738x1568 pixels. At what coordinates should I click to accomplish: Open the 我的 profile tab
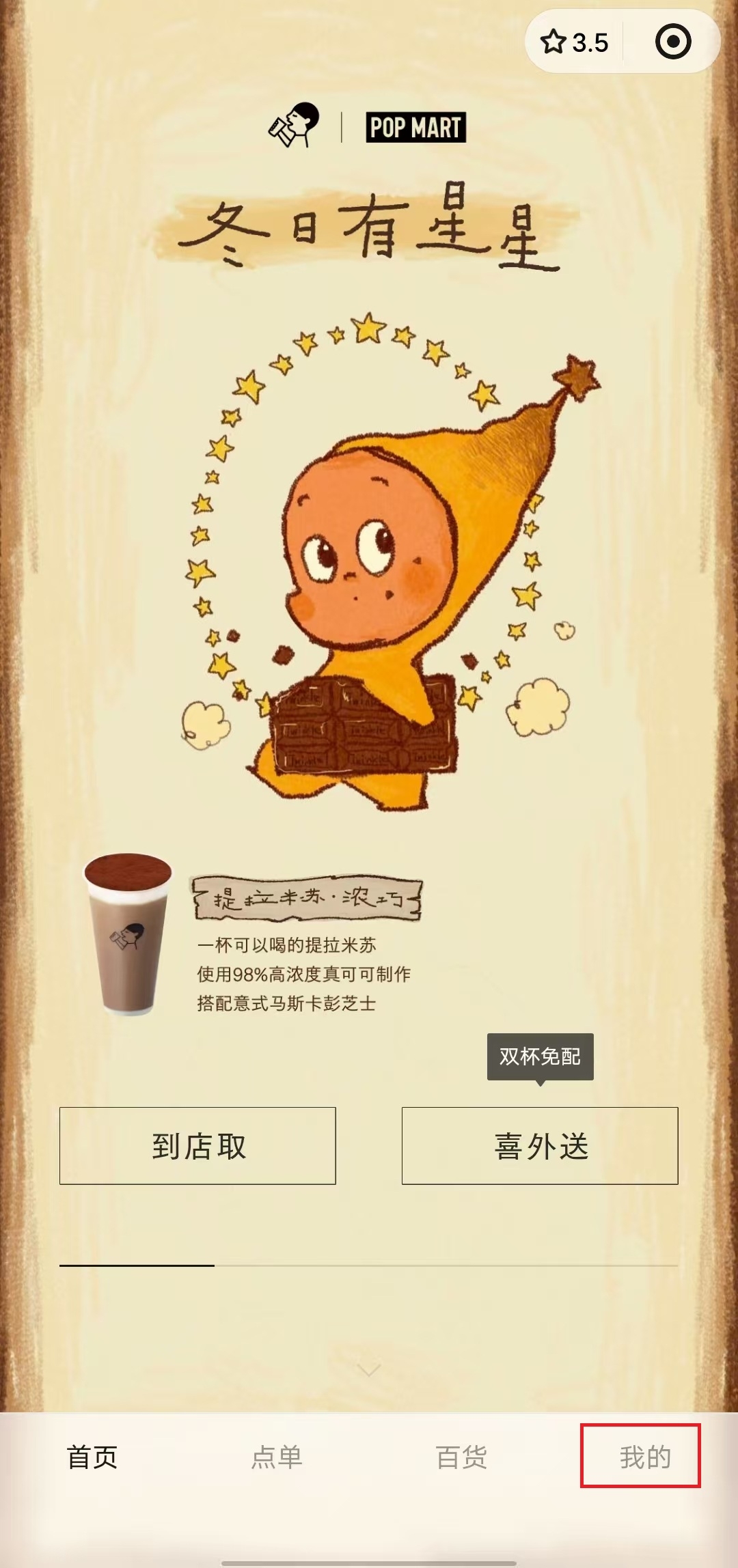pos(644,1457)
